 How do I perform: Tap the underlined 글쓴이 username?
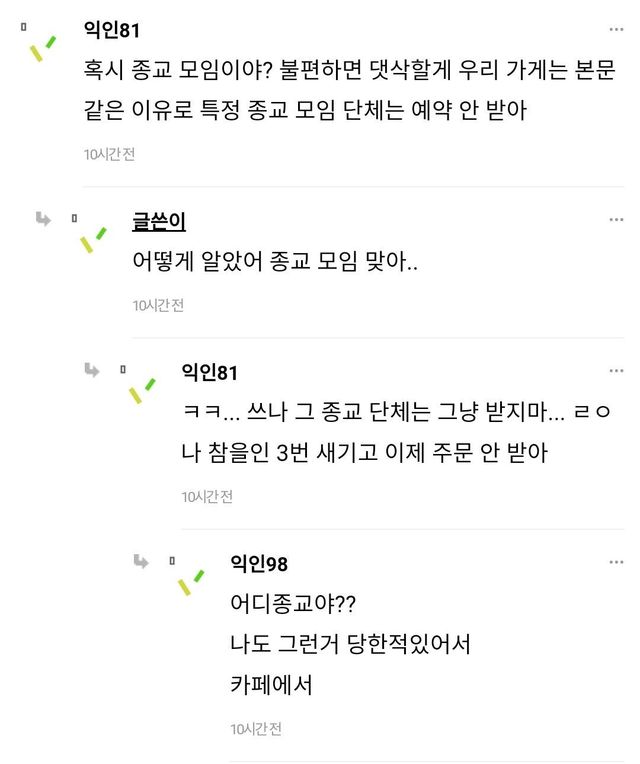pos(159,221)
